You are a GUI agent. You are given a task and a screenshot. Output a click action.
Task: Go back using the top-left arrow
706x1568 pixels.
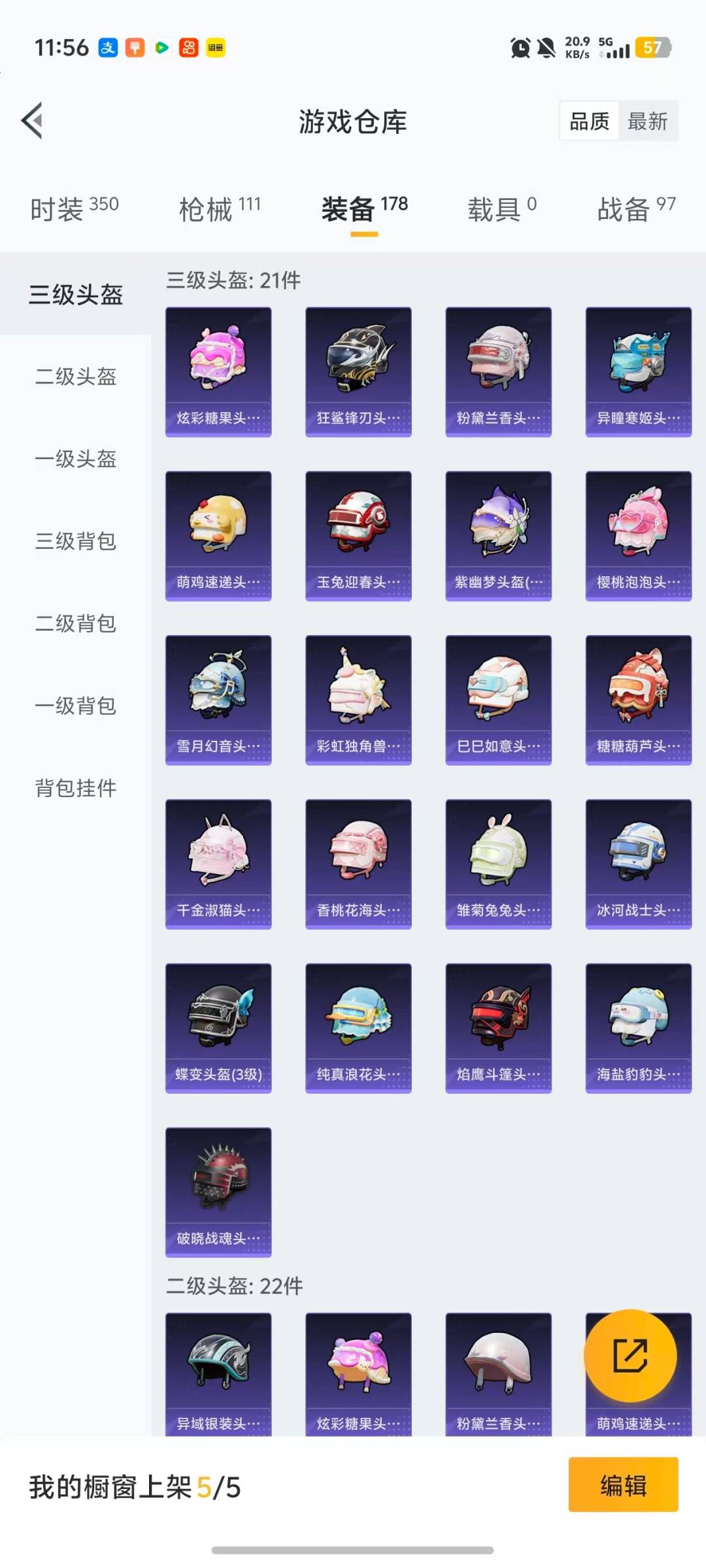point(33,121)
